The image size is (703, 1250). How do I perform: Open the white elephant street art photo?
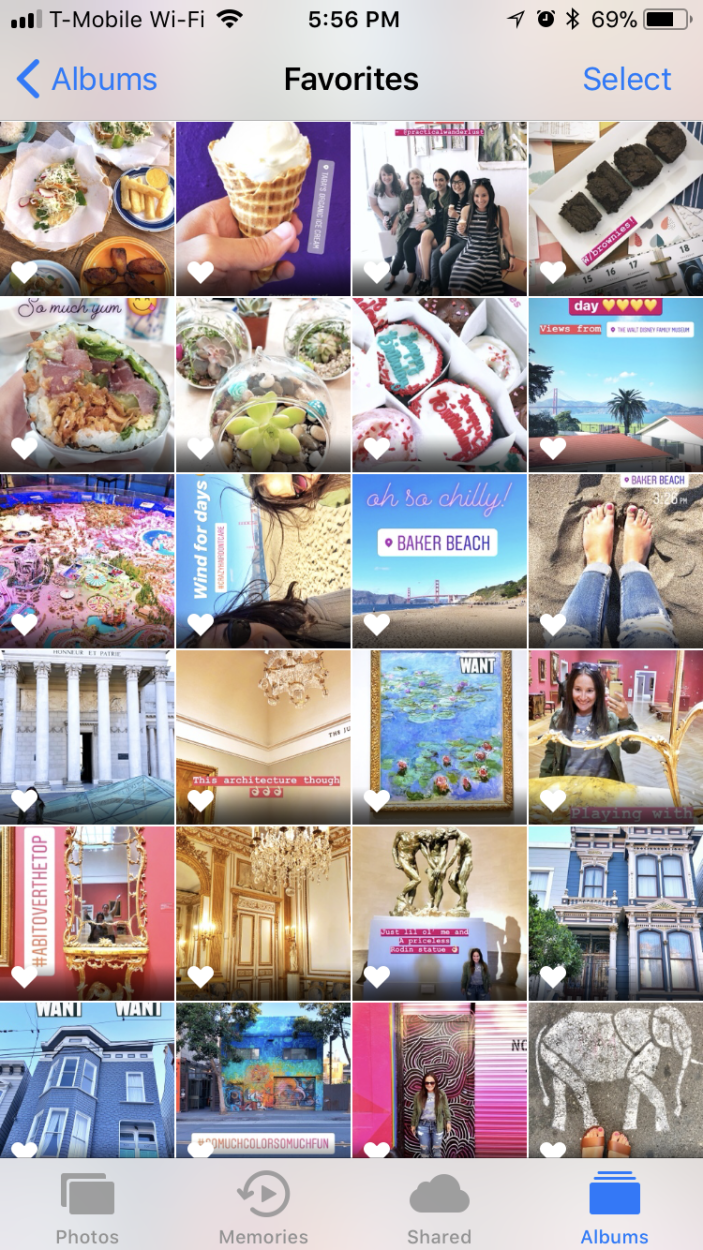click(616, 1081)
